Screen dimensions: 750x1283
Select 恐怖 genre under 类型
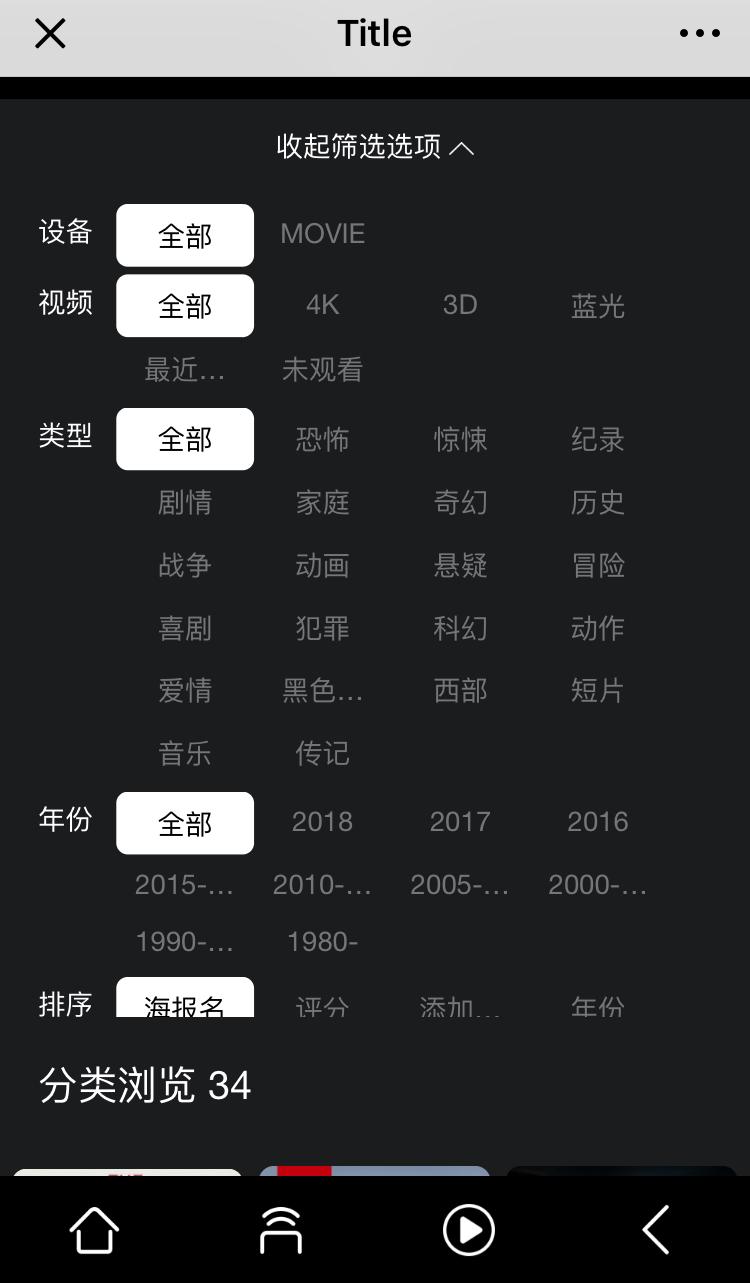click(322, 438)
